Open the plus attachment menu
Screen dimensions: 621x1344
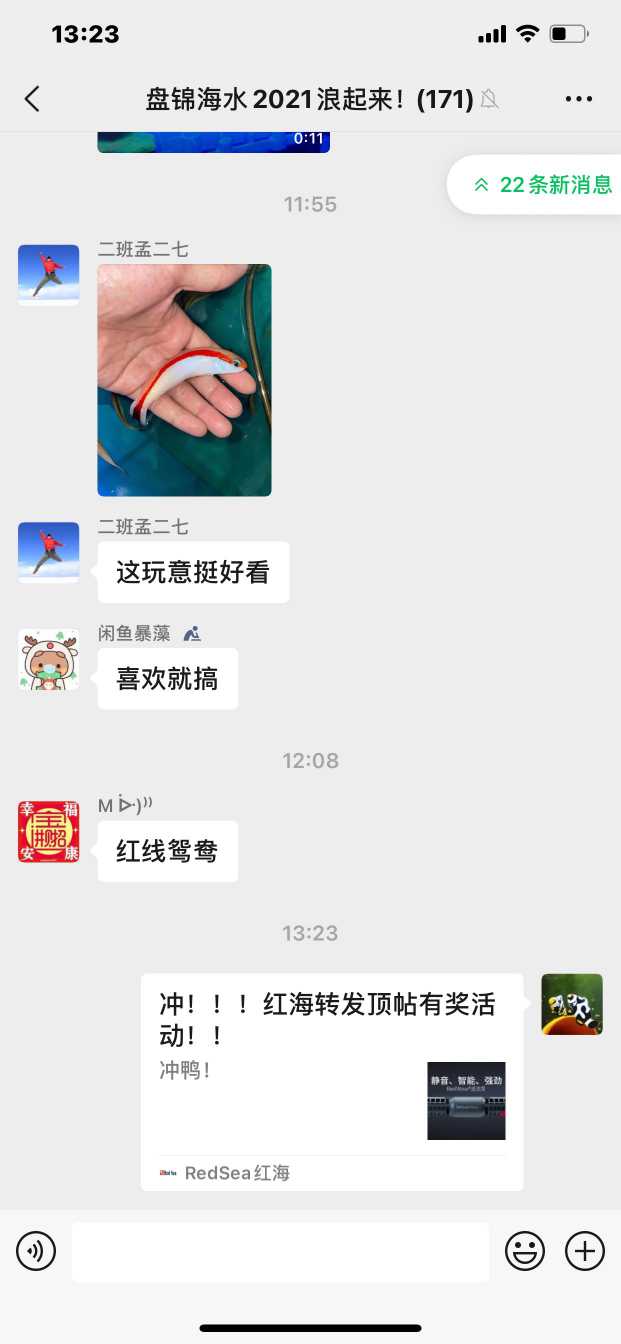click(585, 1251)
